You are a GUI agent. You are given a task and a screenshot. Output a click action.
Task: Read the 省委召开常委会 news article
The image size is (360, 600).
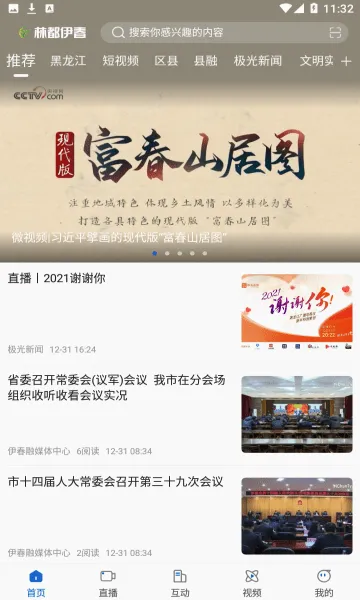pyautogui.click(x=180, y=415)
